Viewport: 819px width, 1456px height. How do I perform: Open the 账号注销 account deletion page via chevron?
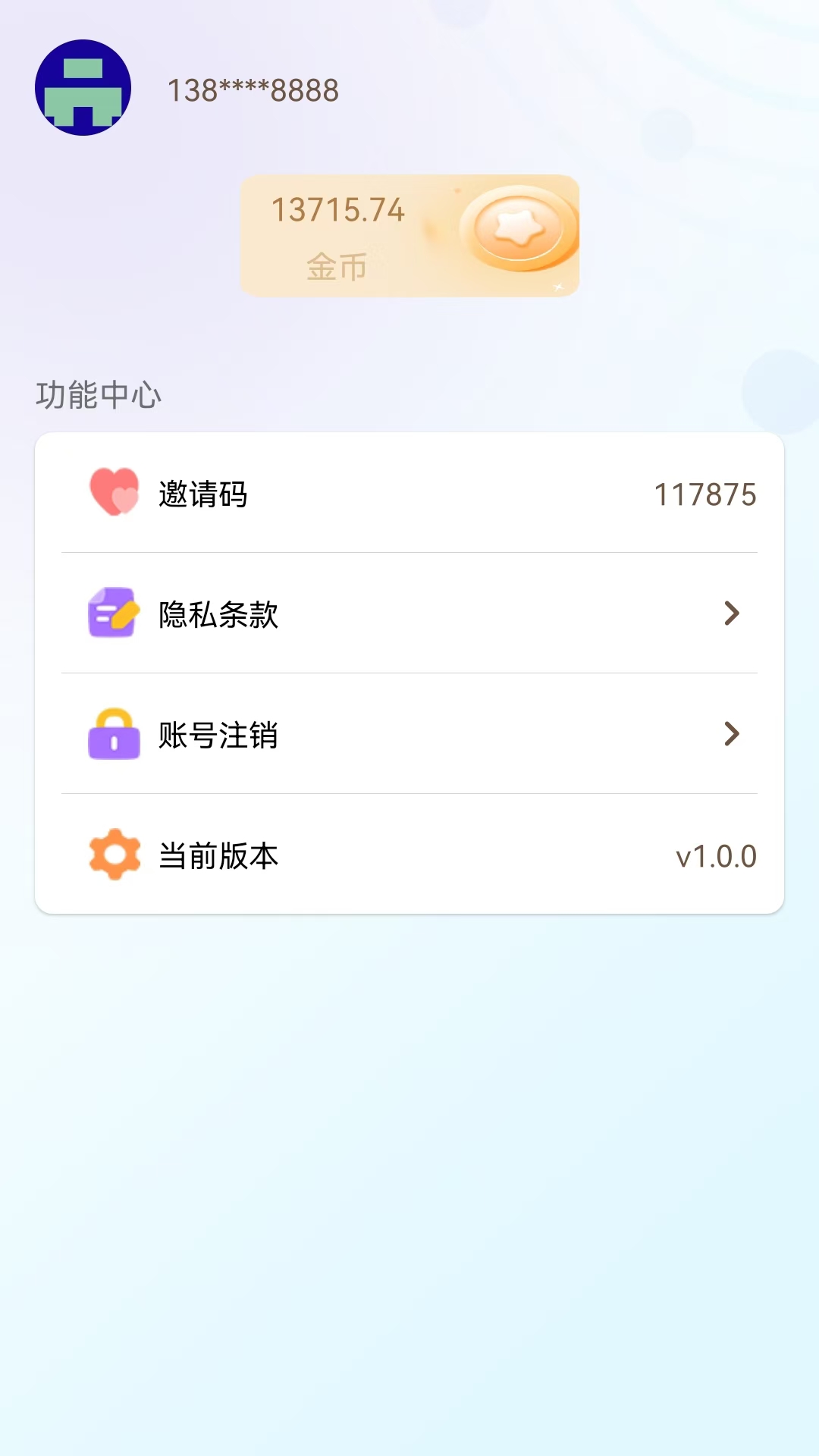pos(732,734)
